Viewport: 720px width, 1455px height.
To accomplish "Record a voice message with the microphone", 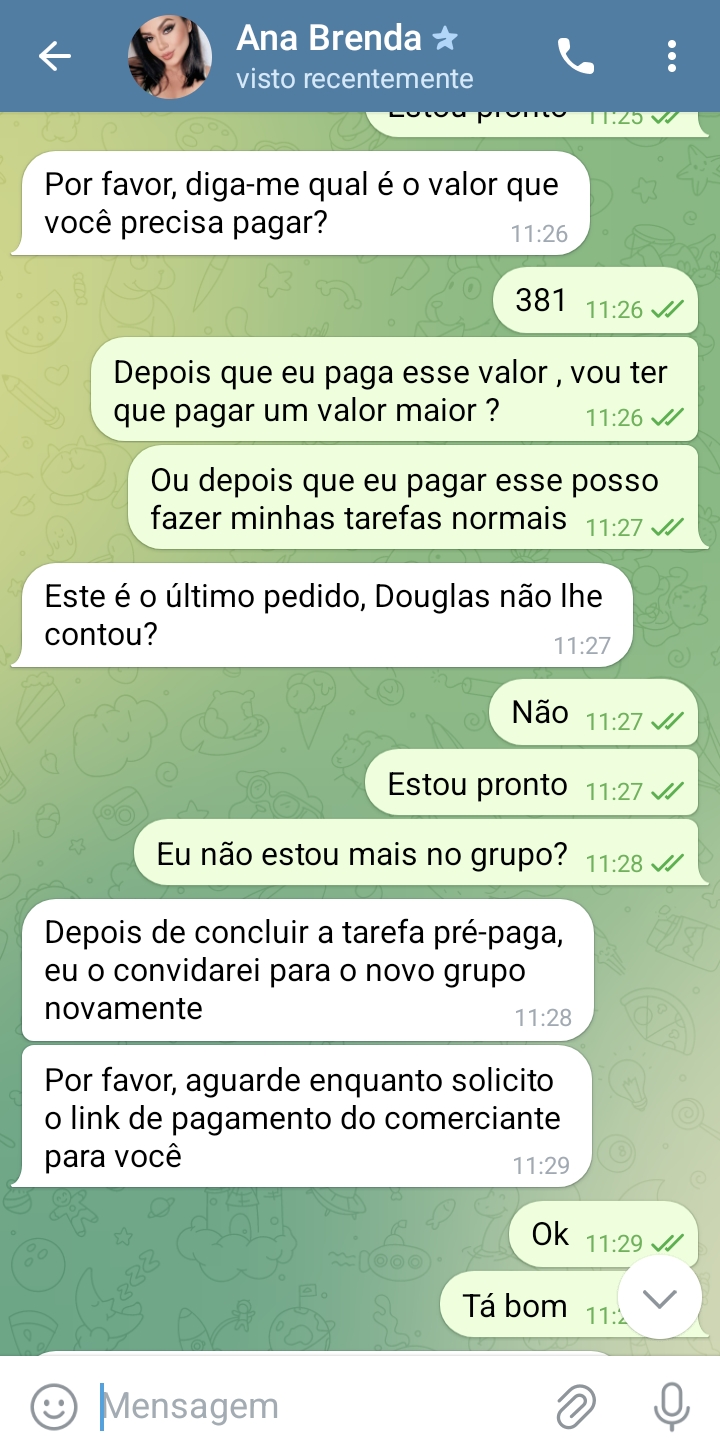I will [x=671, y=1407].
